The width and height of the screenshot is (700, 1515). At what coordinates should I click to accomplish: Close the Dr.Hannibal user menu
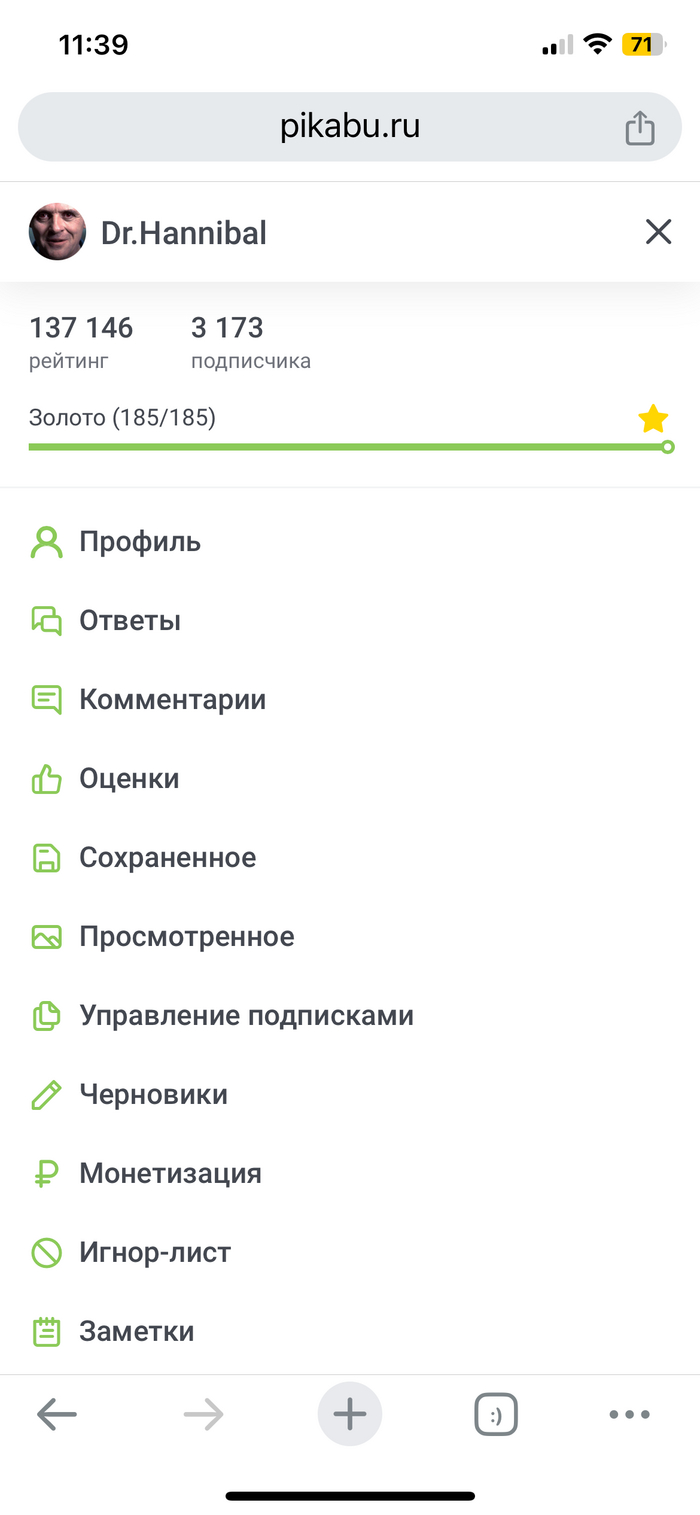pyautogui.click(x=658, y=233)
